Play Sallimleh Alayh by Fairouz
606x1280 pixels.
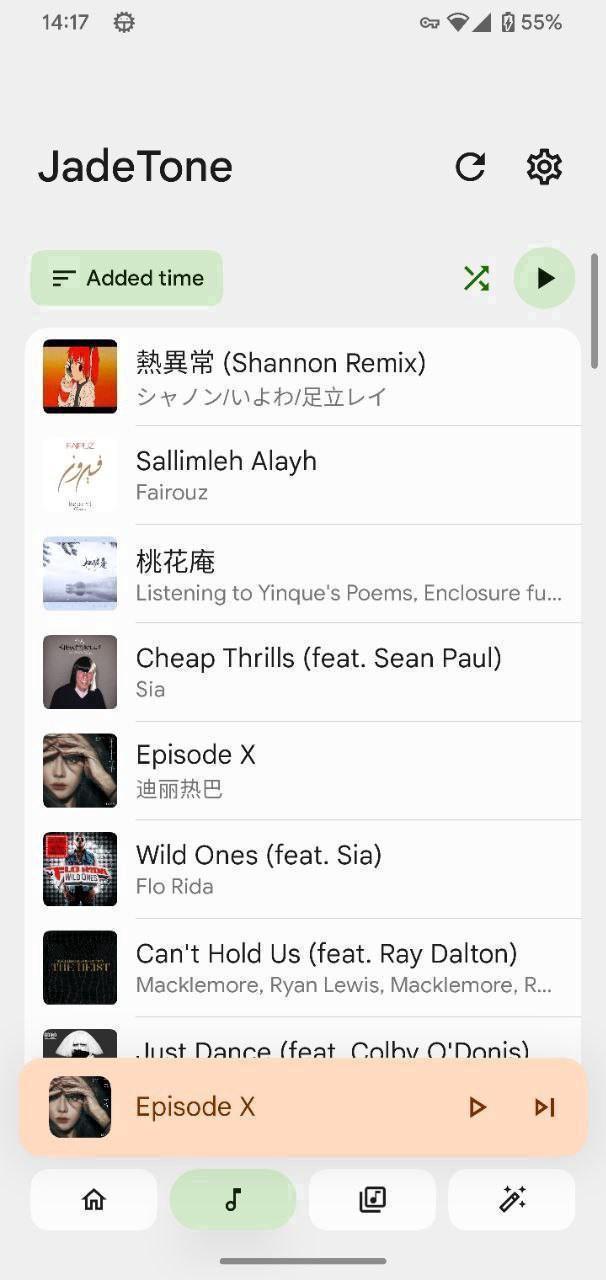pos(300,475)
